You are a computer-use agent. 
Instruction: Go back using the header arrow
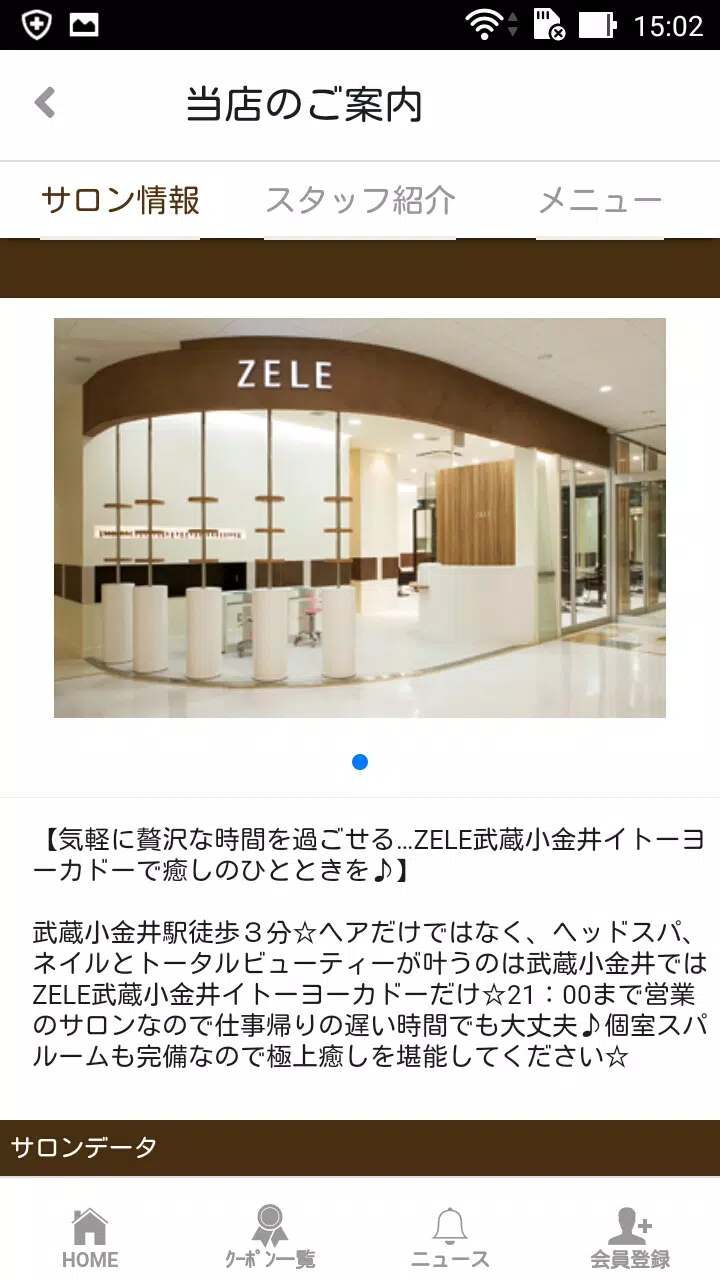[x=45, y=103]
